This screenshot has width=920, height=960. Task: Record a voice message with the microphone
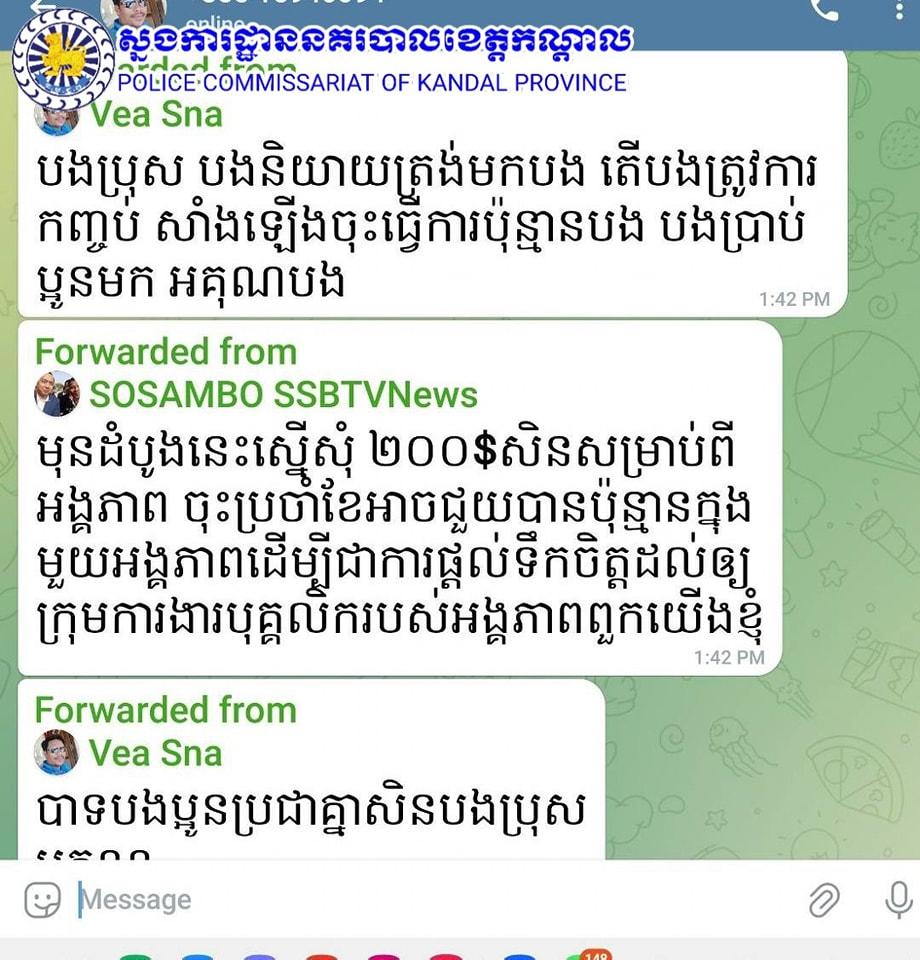tap(897, 900)
